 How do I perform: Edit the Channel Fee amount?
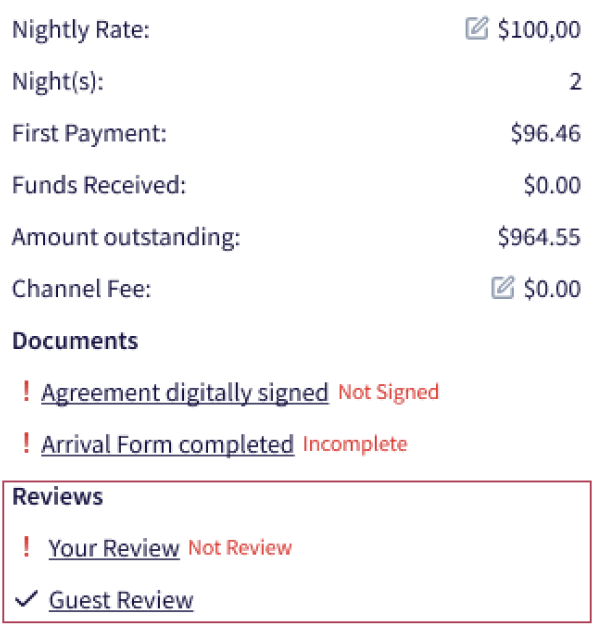503,289
